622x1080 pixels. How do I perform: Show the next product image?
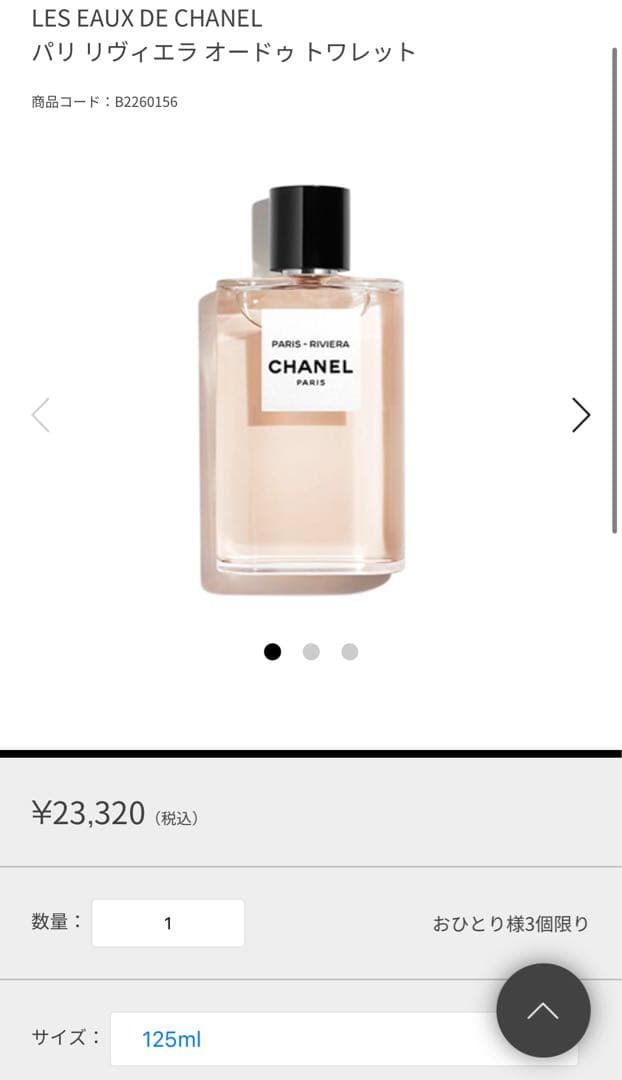[x=580, y=415]
